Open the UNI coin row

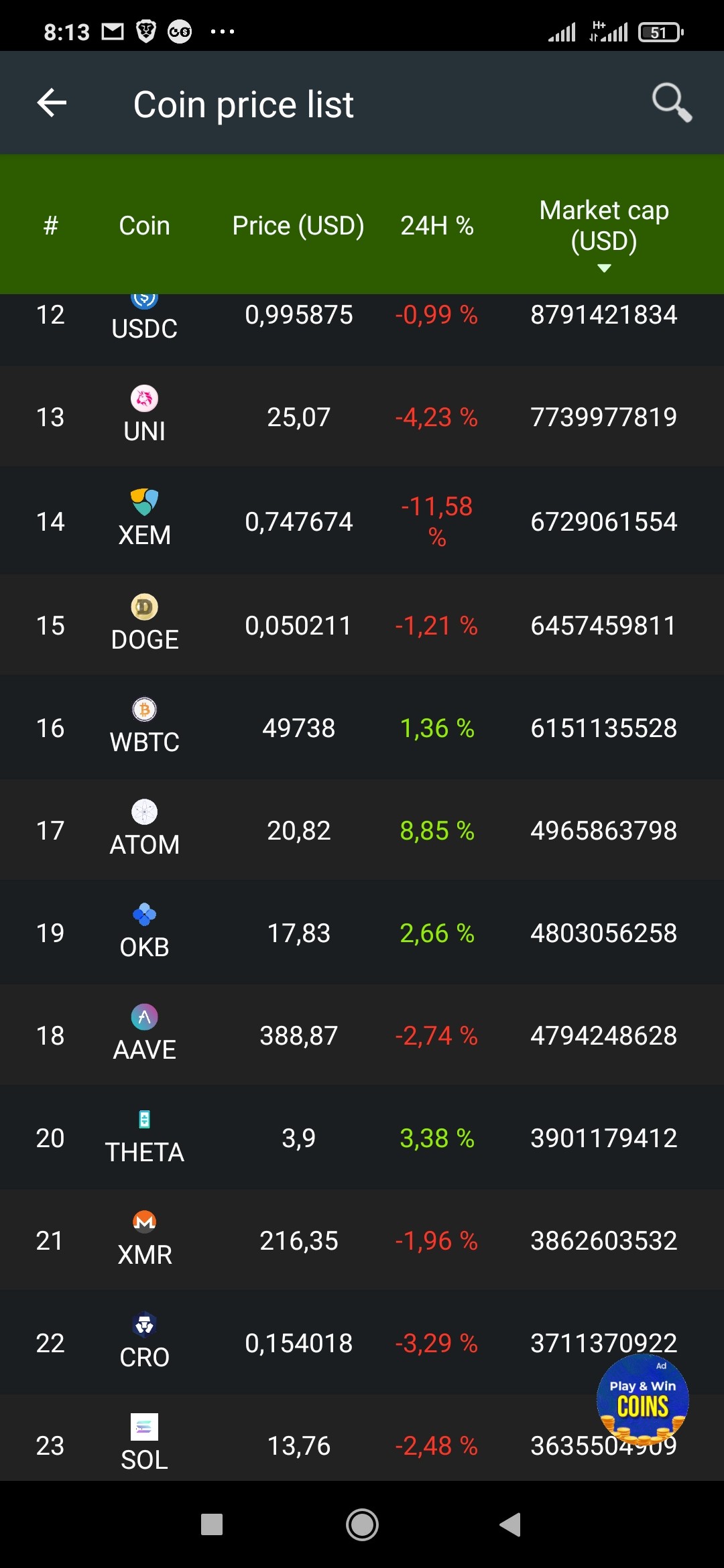tap(362, 417)
